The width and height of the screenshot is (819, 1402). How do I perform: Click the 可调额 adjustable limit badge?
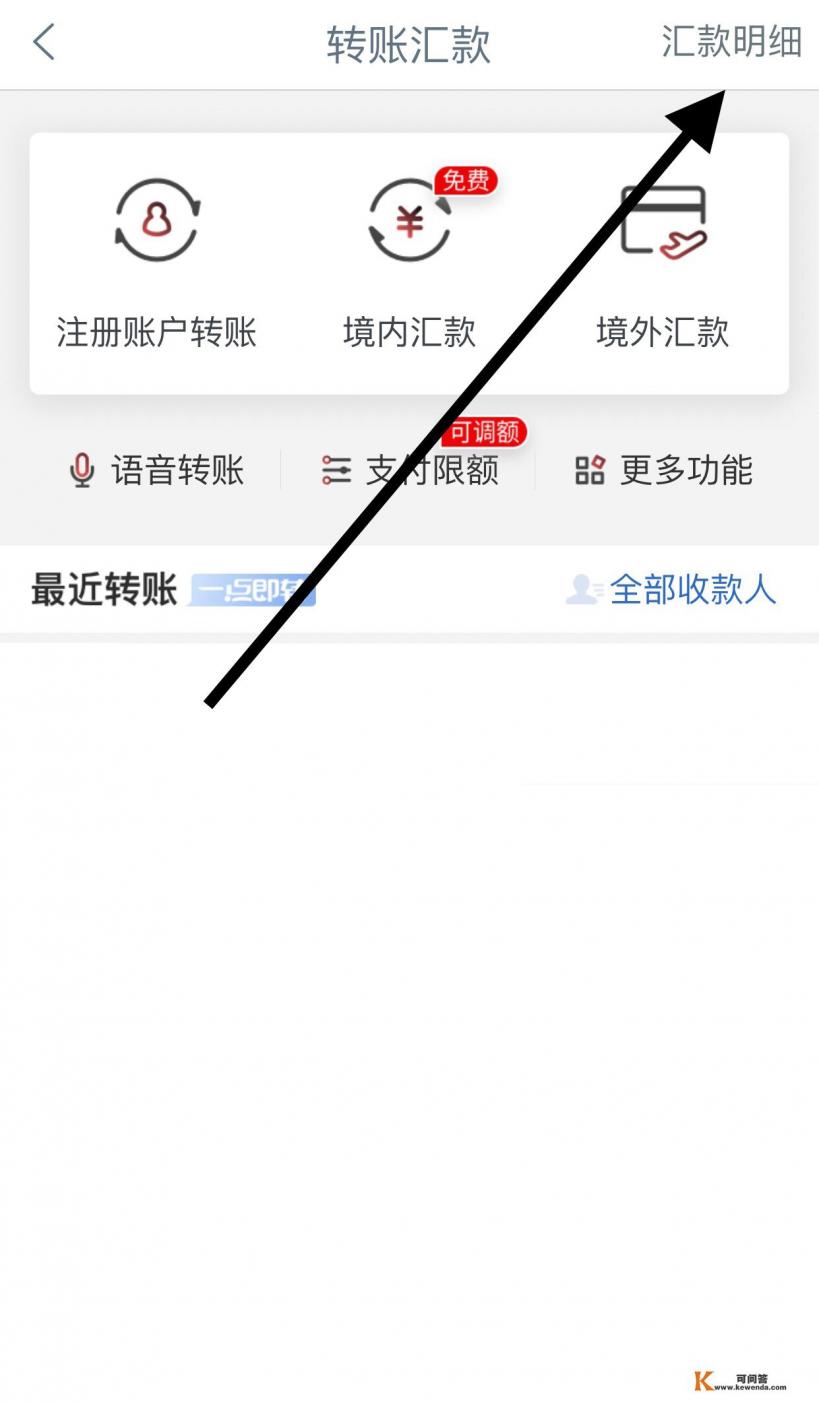[484, 433]
